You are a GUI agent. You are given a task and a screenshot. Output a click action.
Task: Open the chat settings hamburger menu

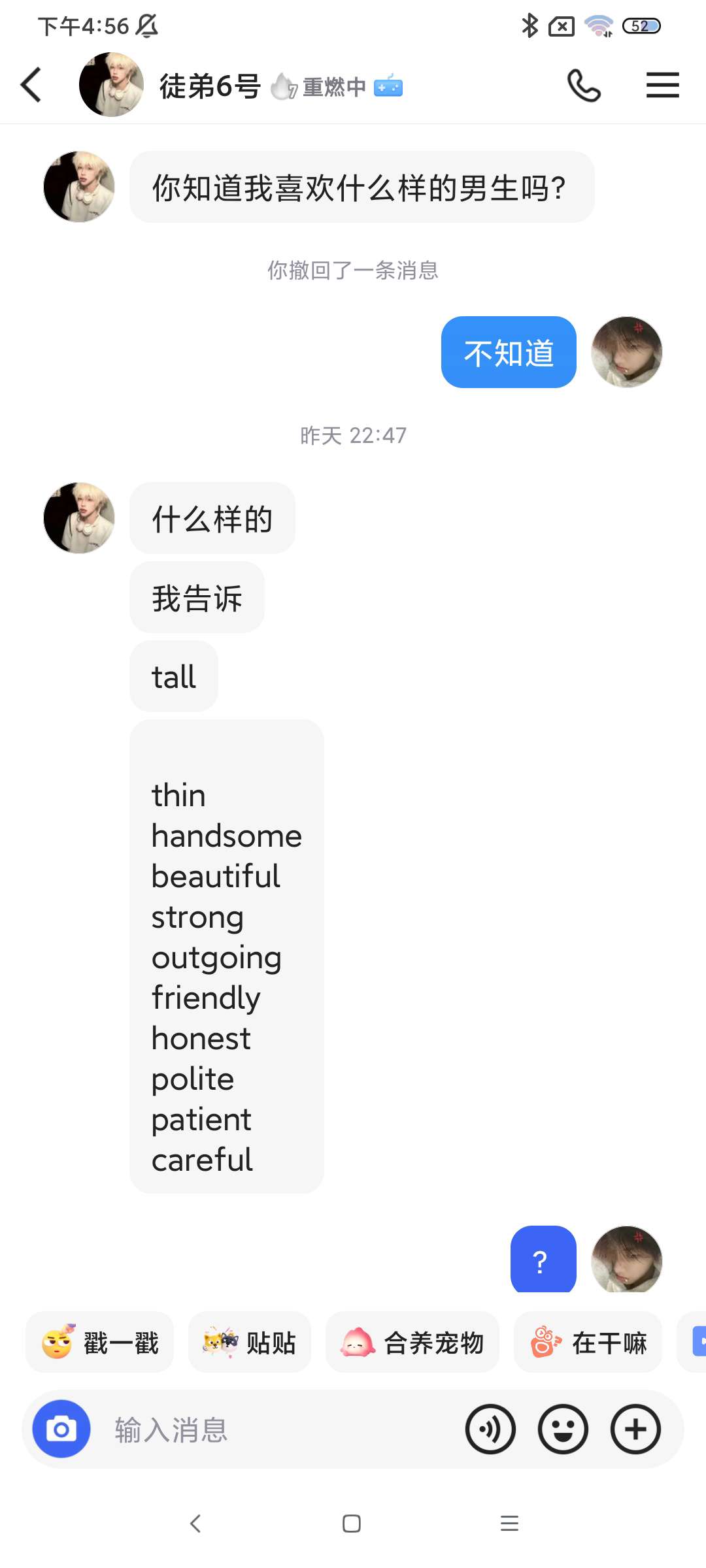pyautogui.click(x=662, y=85)
